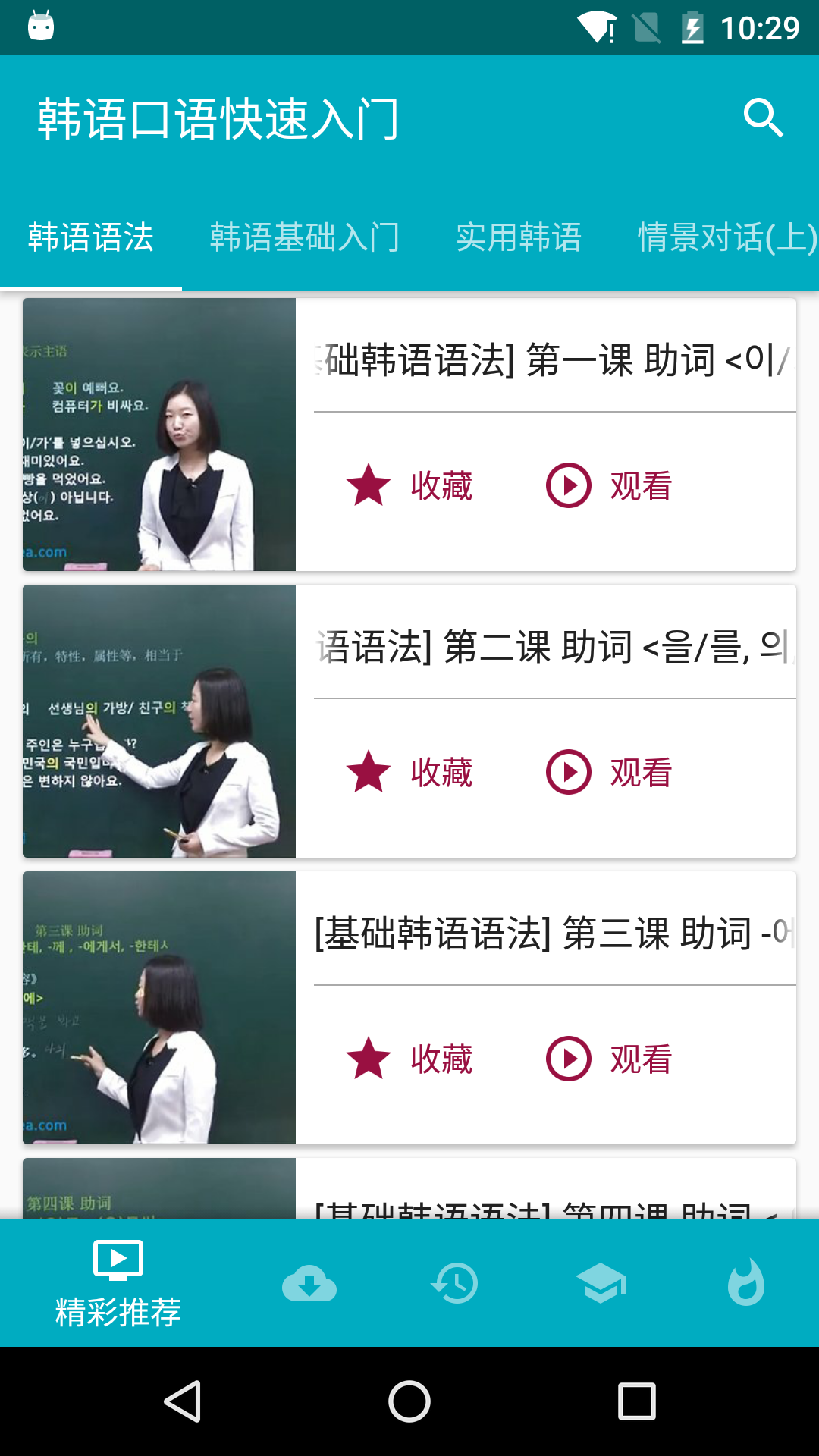Favorite the 第一课 lesson with 收藏

click(x=409, y=486)
